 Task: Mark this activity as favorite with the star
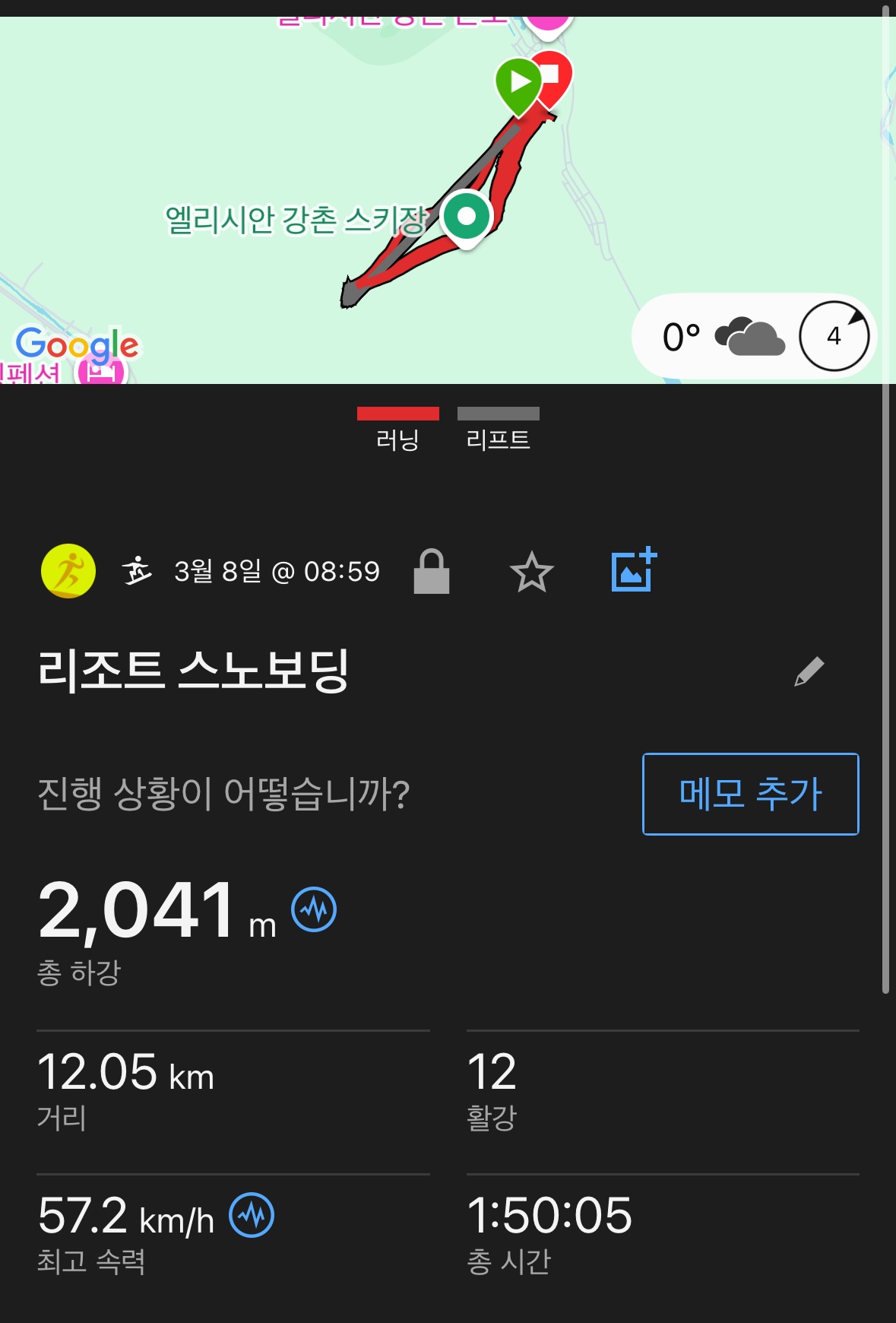click(x=531, y=572)
